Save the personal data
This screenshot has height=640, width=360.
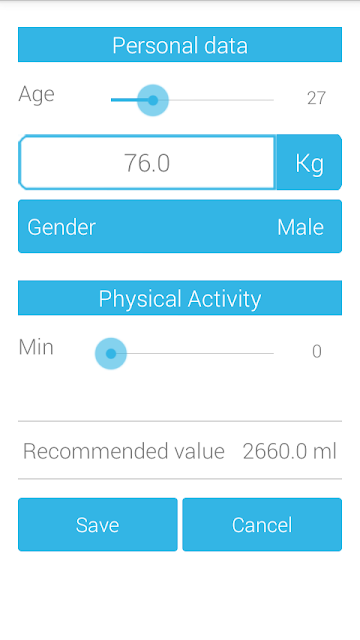tap(98, 524)
